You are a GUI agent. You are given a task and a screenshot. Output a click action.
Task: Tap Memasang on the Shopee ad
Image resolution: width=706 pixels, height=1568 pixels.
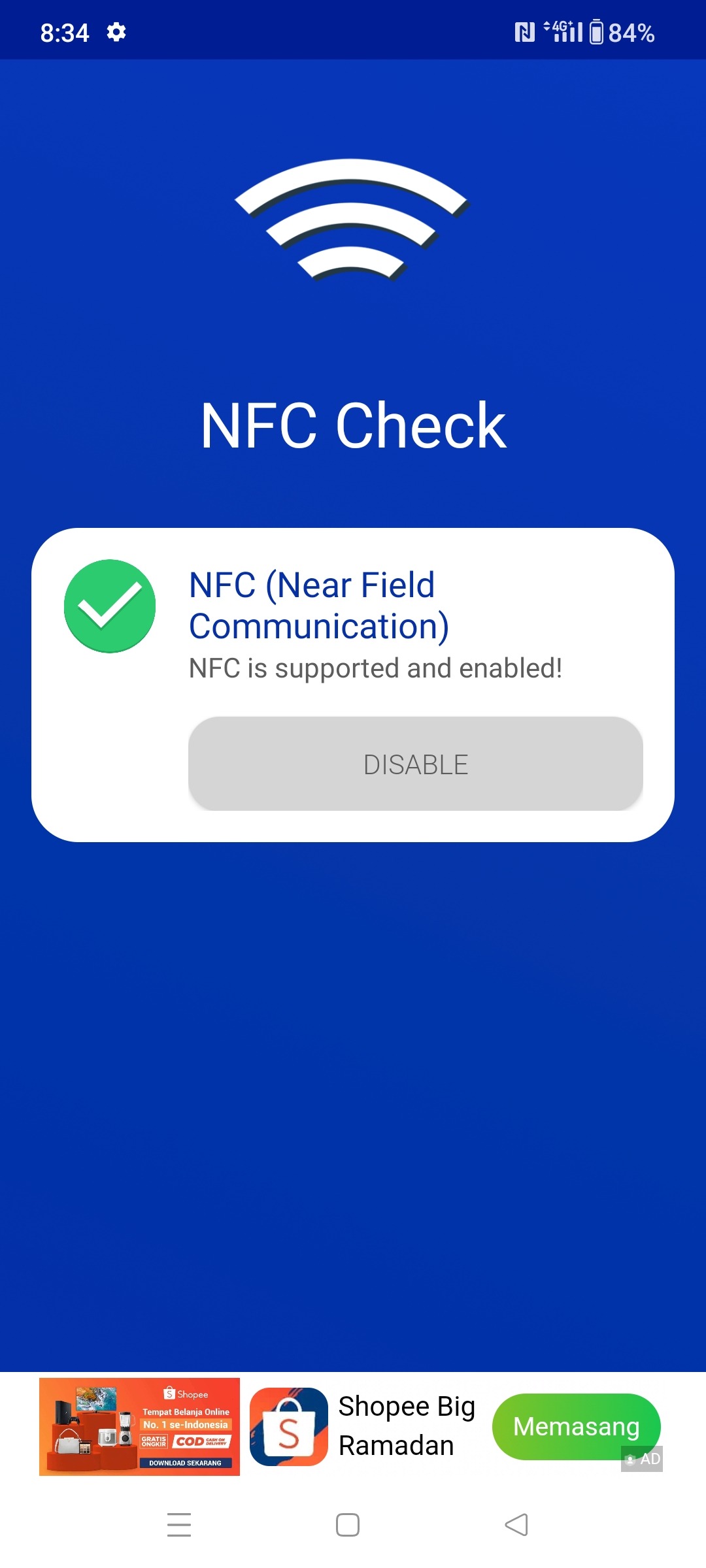coord(575,1426)
